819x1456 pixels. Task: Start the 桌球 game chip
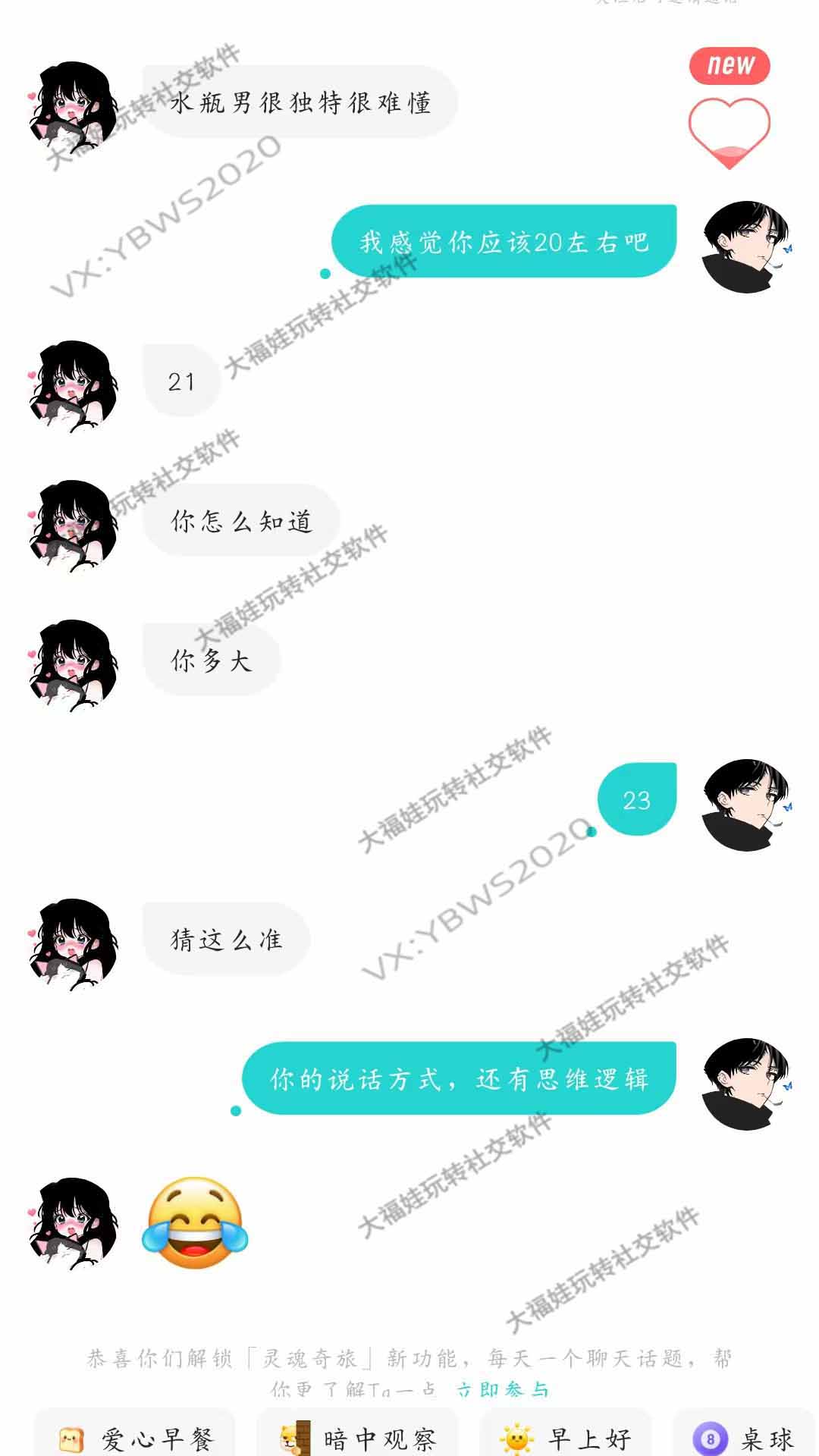coord(744,1438)
